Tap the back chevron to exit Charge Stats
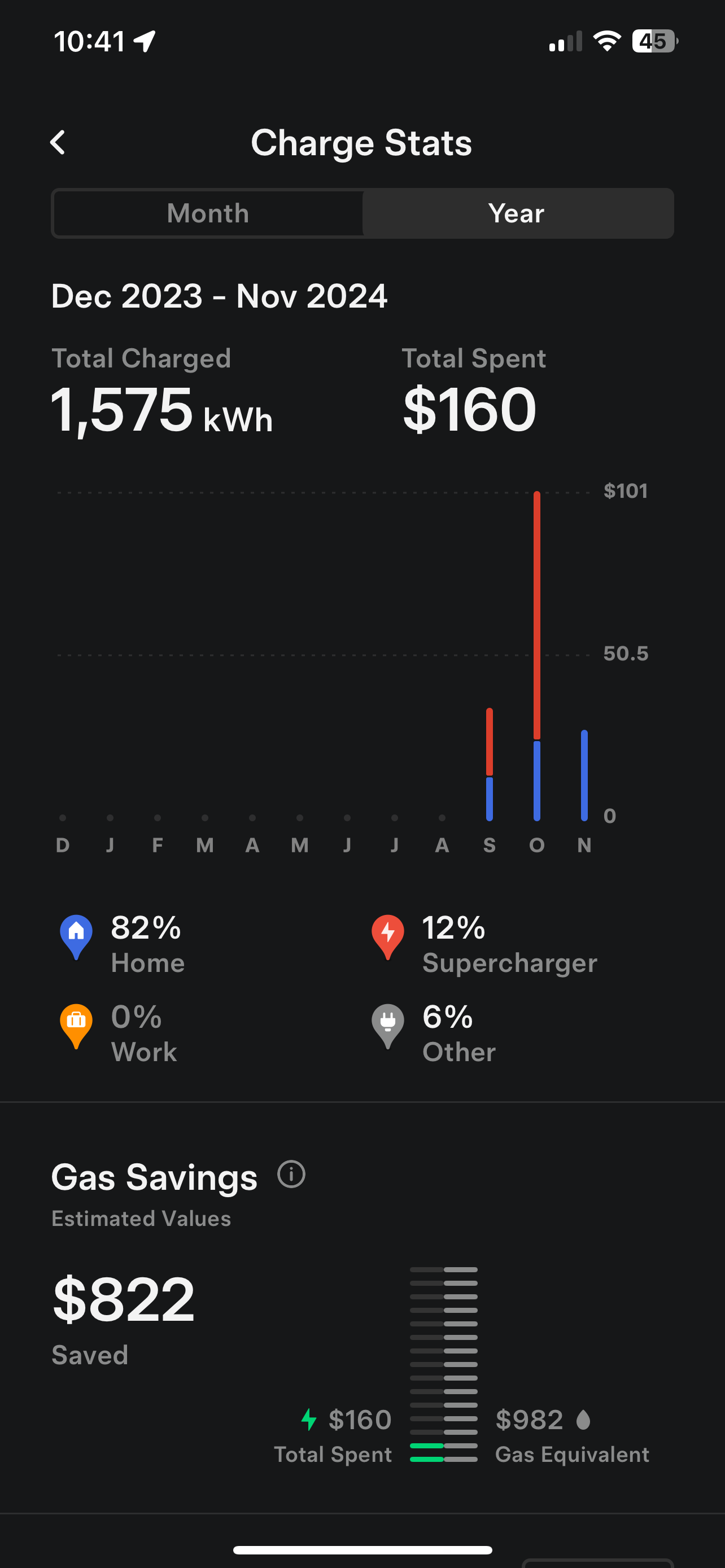 coord(58,143)
